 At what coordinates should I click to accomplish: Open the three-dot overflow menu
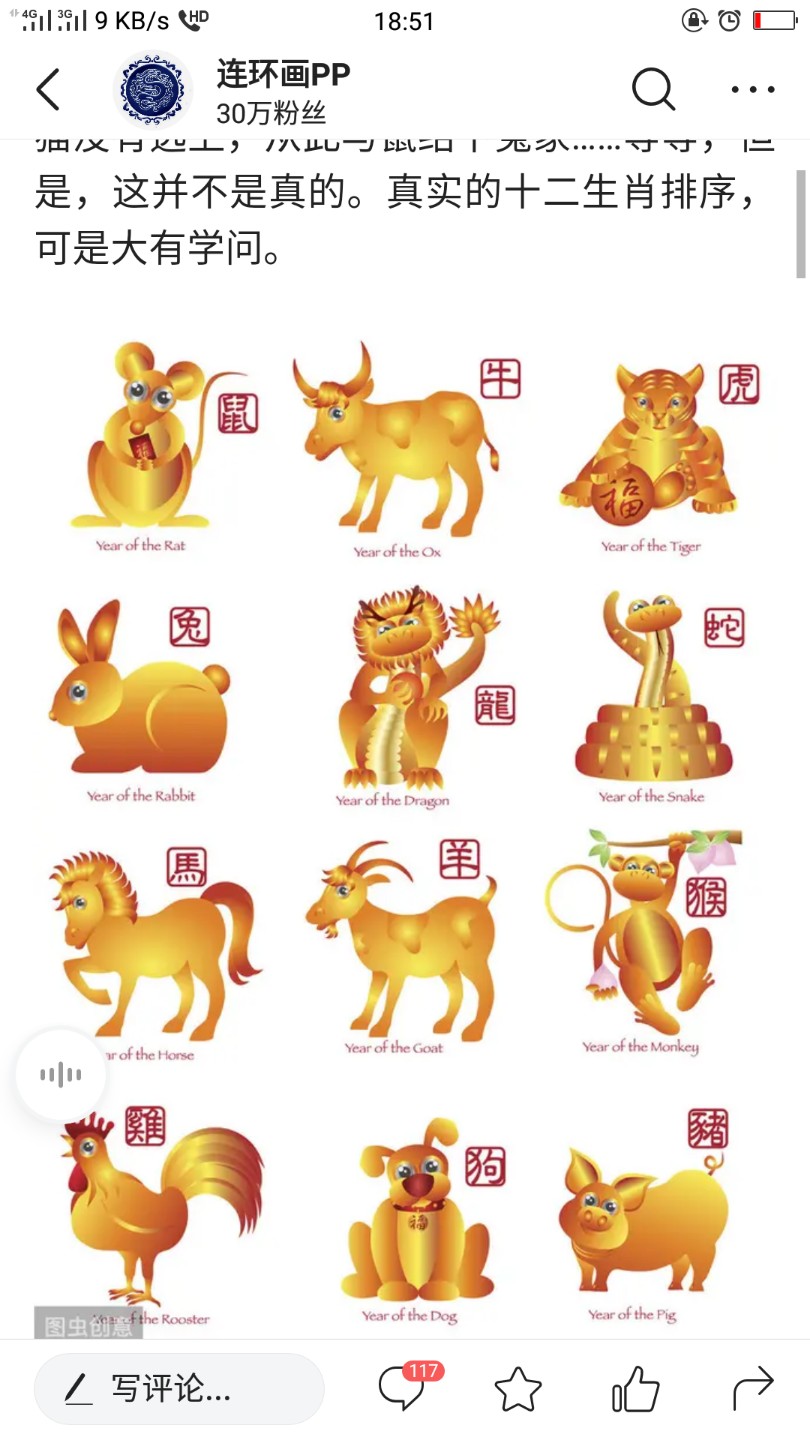pyautogui.click(x=753, y=90)
